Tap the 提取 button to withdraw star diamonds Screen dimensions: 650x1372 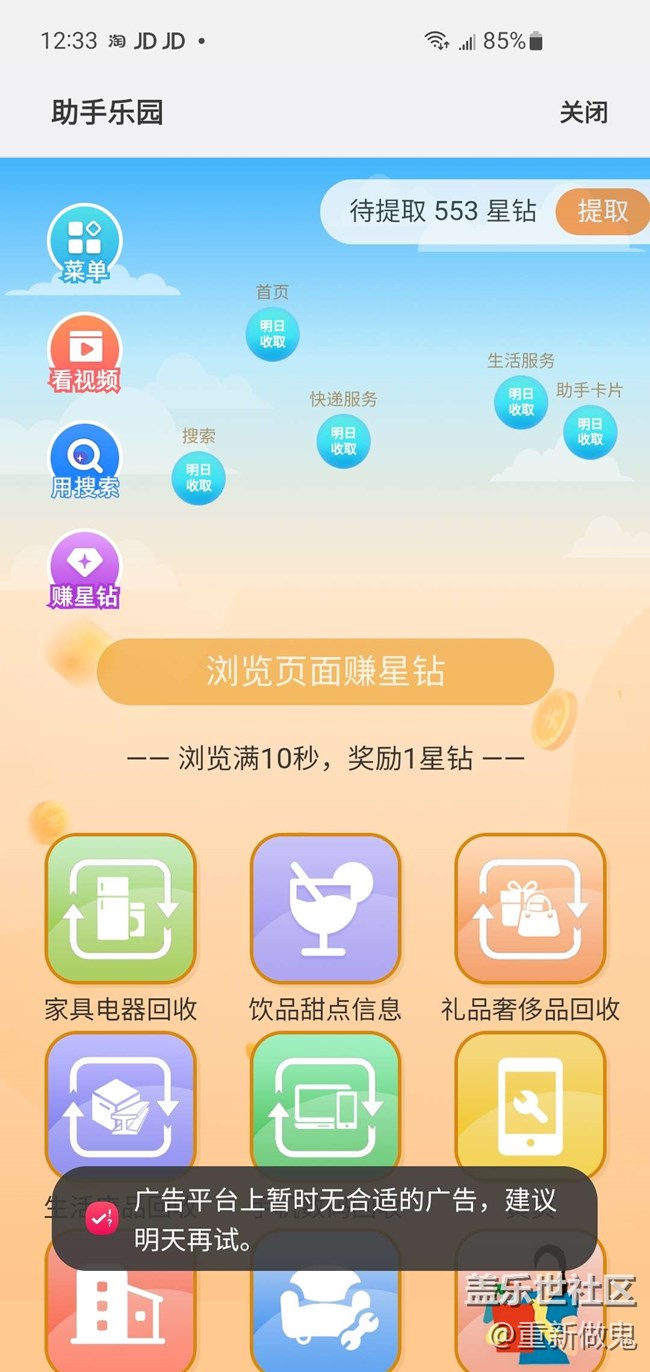tap(602, 211)
